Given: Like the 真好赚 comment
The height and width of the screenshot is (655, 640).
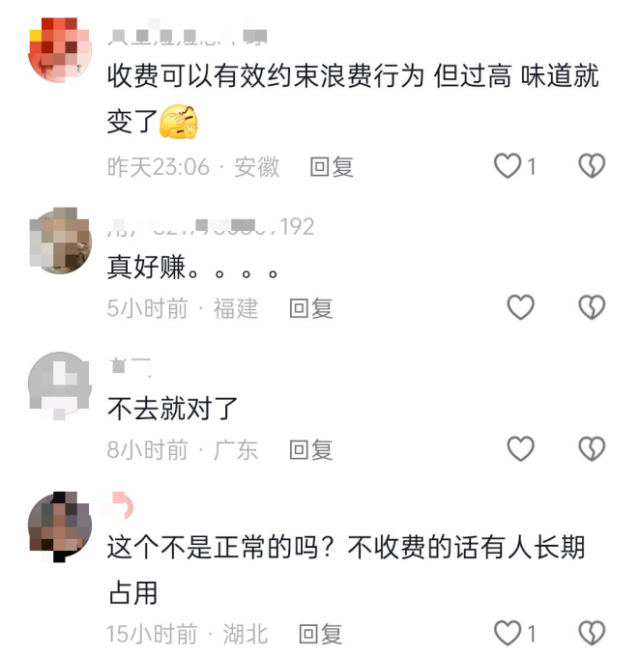Looking at the screenshot, I should (x=520, y=308).
